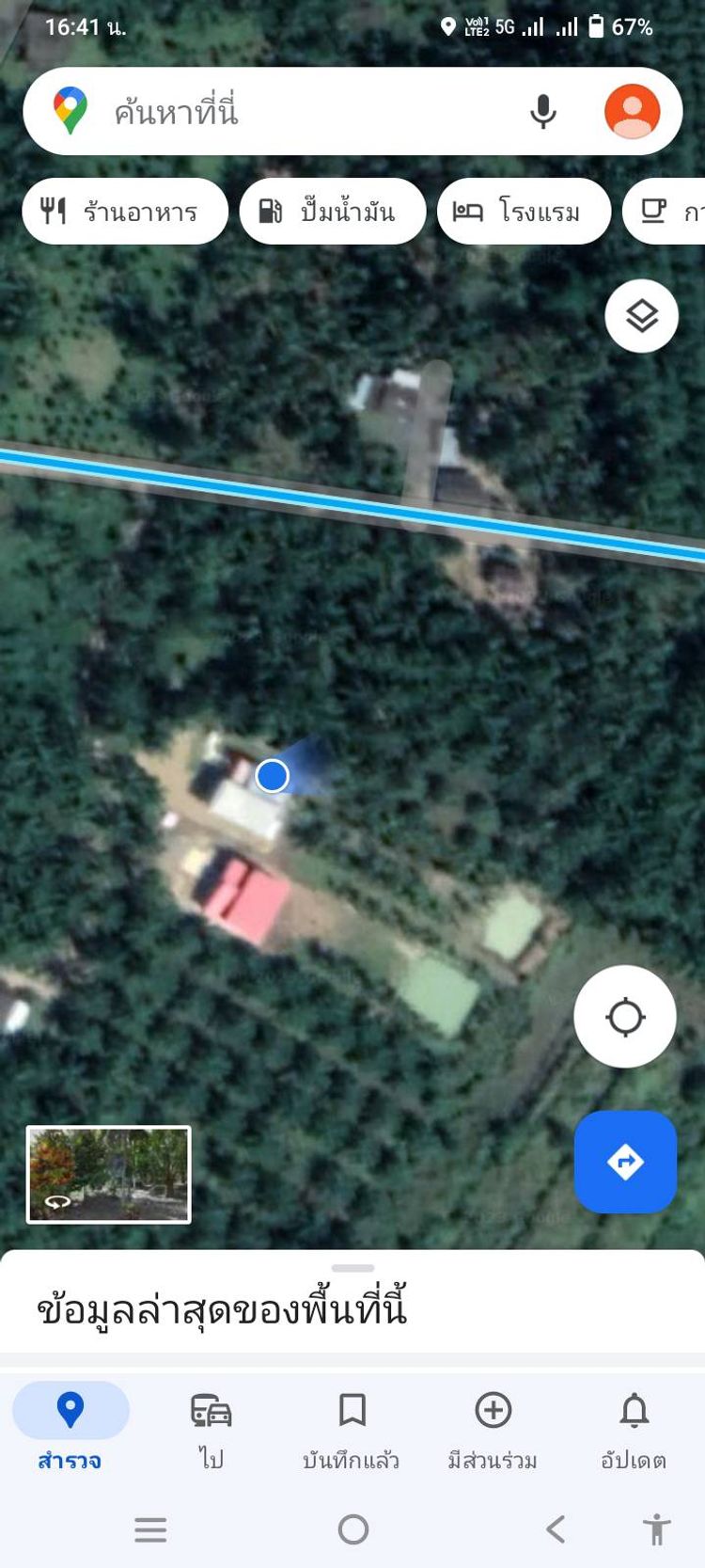The width and height of the screenshot is (705, 1568).
Task: Open the Street View thumbnail
Action: tap(109, 1175)
